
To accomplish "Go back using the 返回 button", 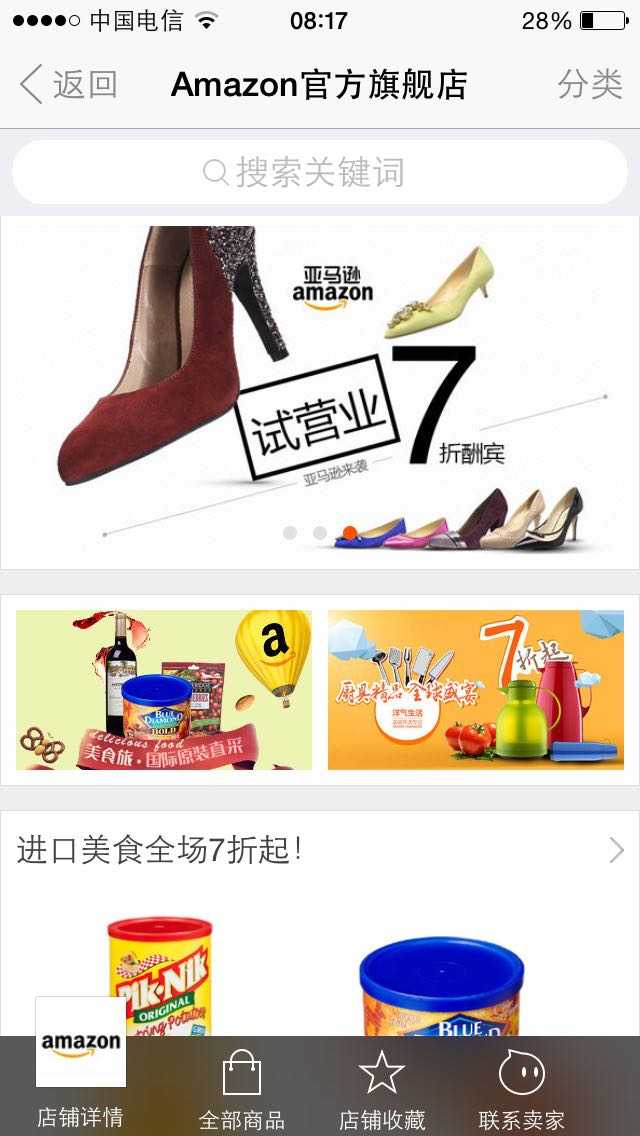I will point(68,85).
